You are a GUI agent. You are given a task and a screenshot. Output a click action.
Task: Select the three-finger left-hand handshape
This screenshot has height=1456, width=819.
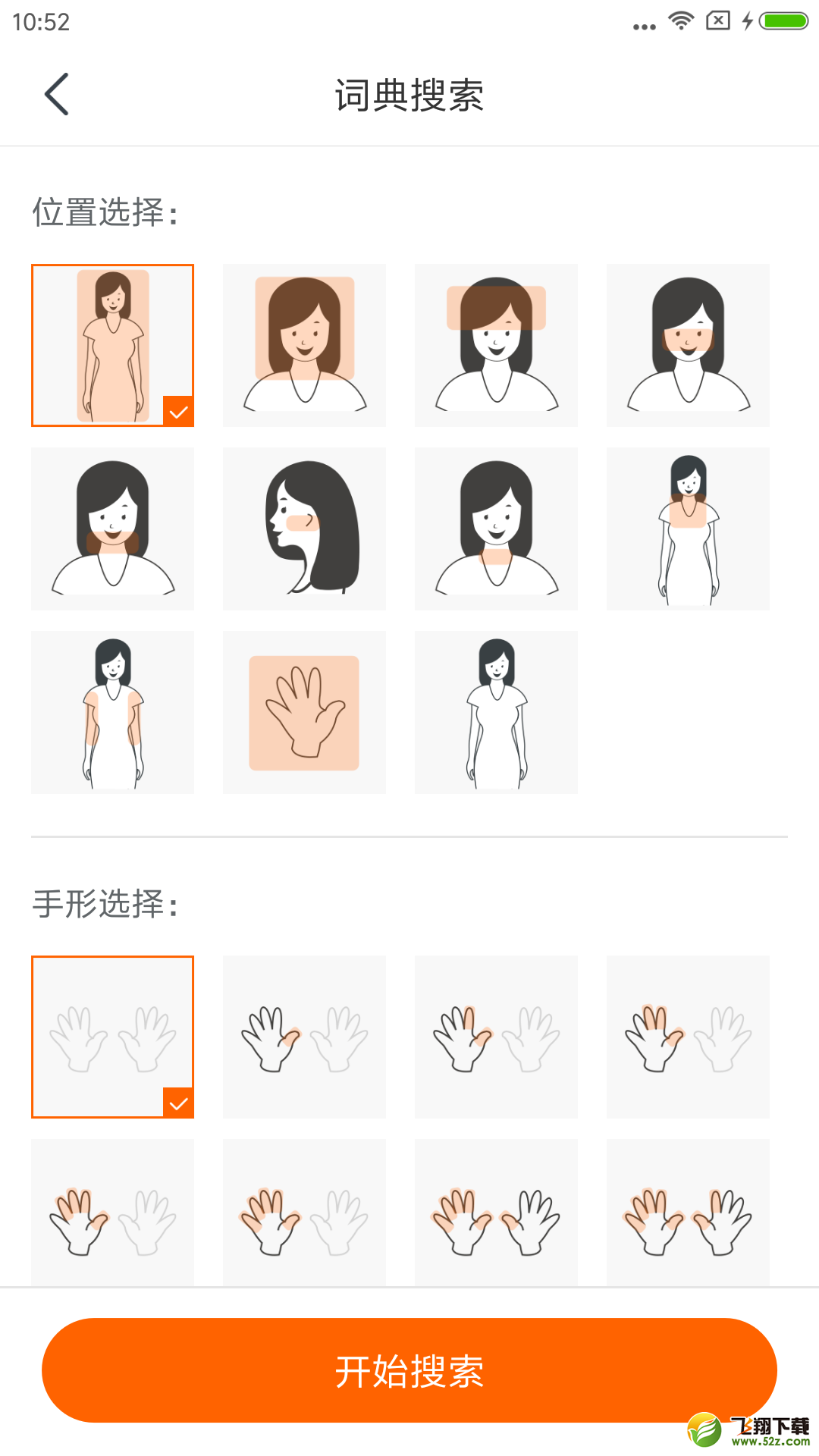688,1037
